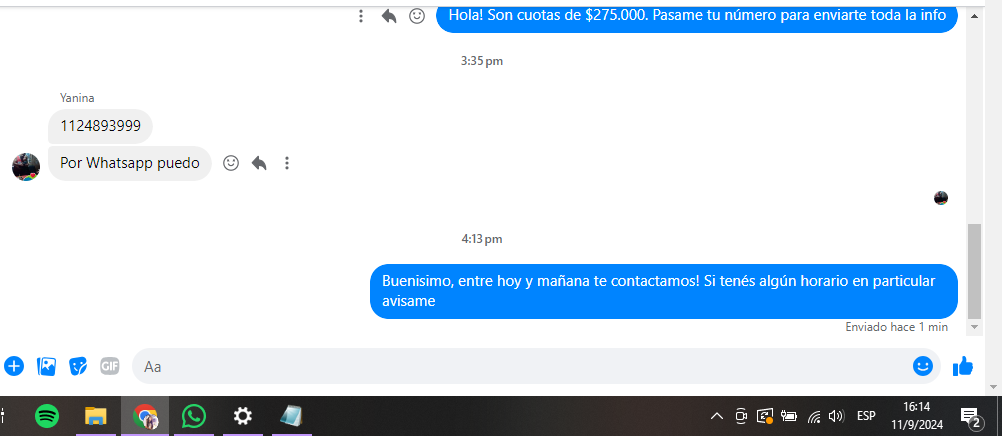This screenshot has height=436, width=1002.
Task: Open emoji picker in message field
Action: tap(922, 366)
